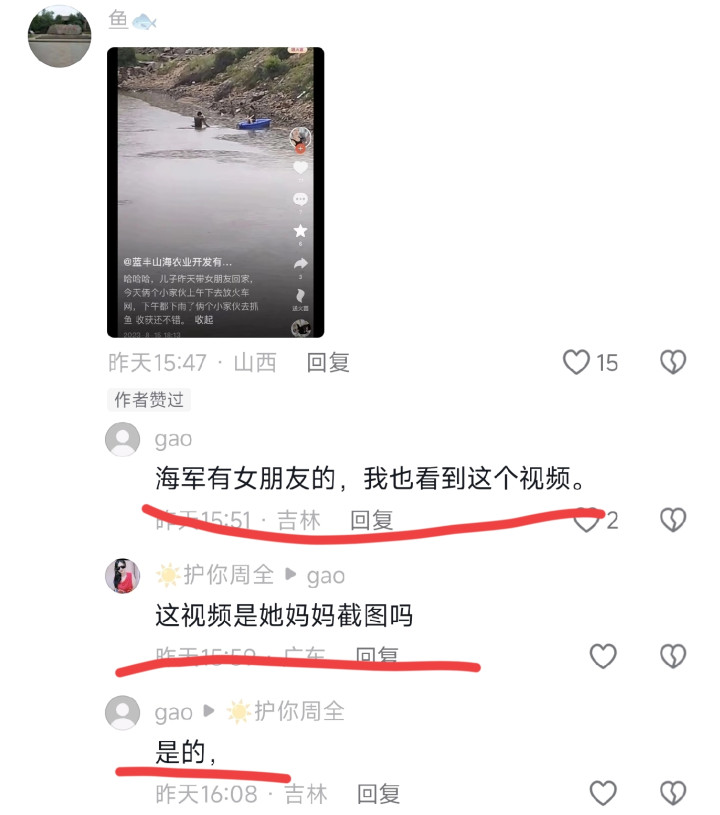The width and height of the screenshot is (720, 815).
Task: Open the profile picture of user 鱼
Action: coord(60,36)
